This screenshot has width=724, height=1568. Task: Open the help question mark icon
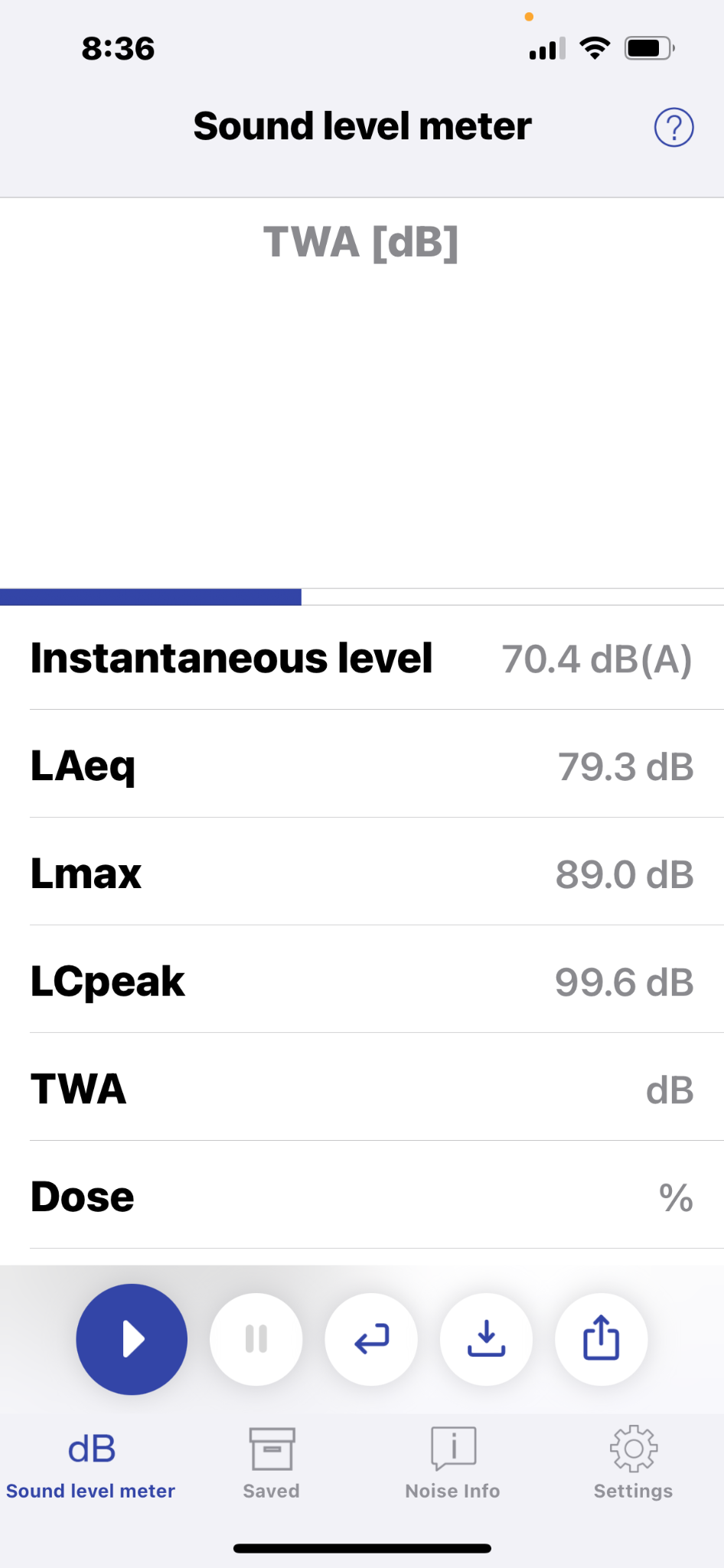673,127
